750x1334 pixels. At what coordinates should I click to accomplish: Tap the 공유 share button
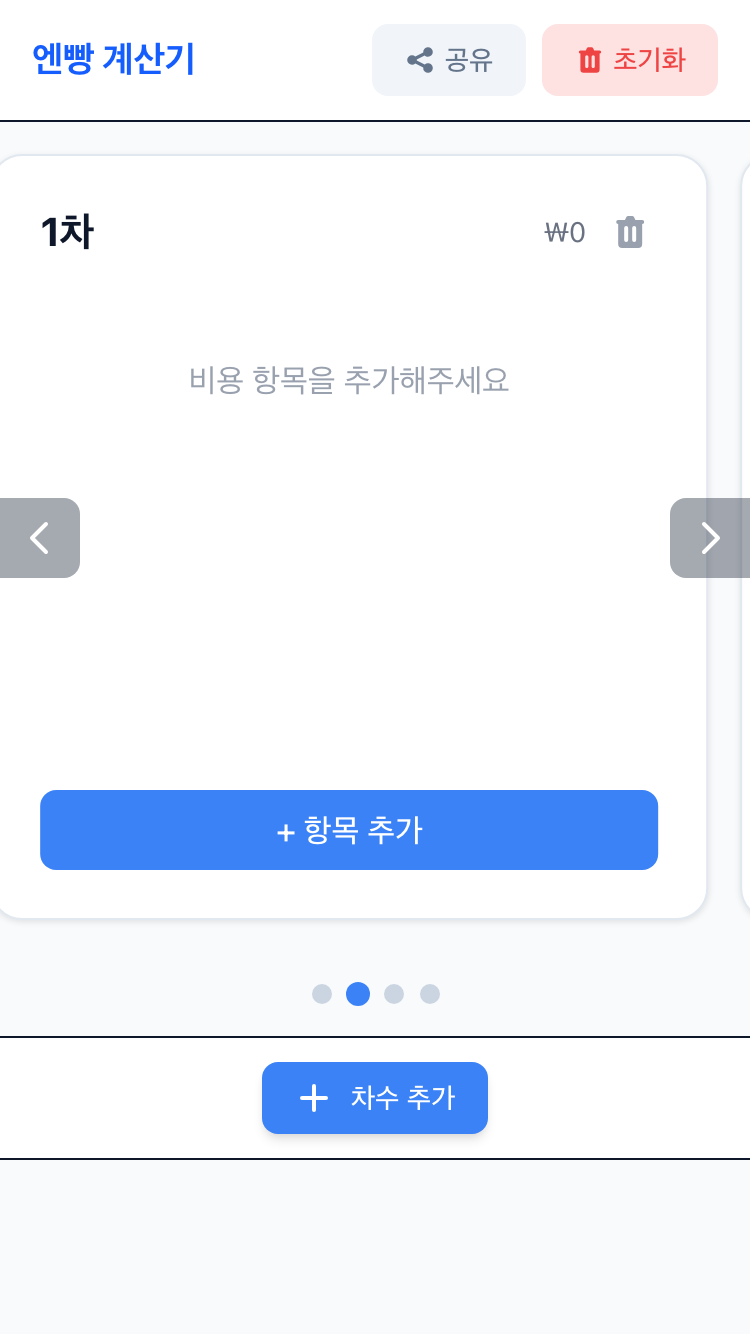click(x=449, y=60)
